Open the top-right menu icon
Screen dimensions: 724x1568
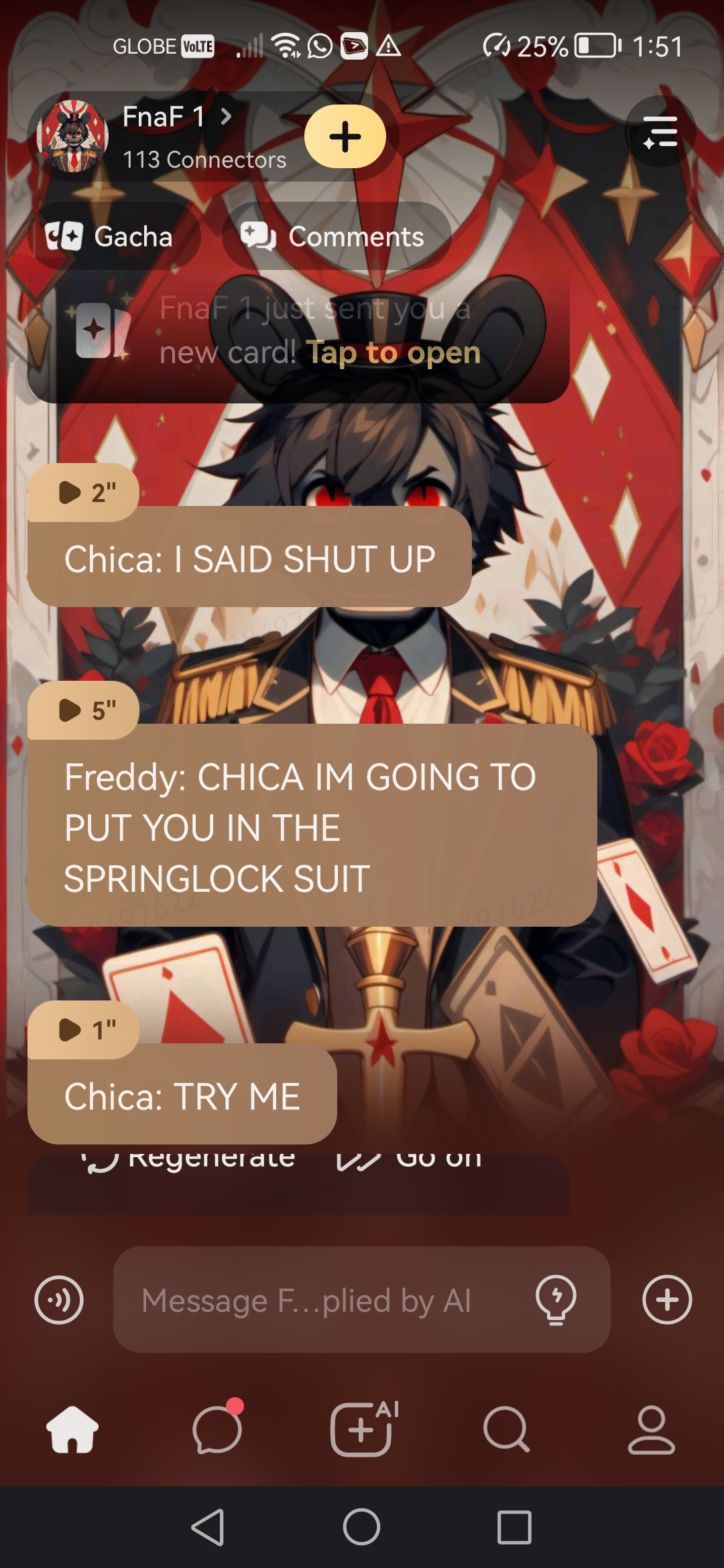(x=660, y=131)
